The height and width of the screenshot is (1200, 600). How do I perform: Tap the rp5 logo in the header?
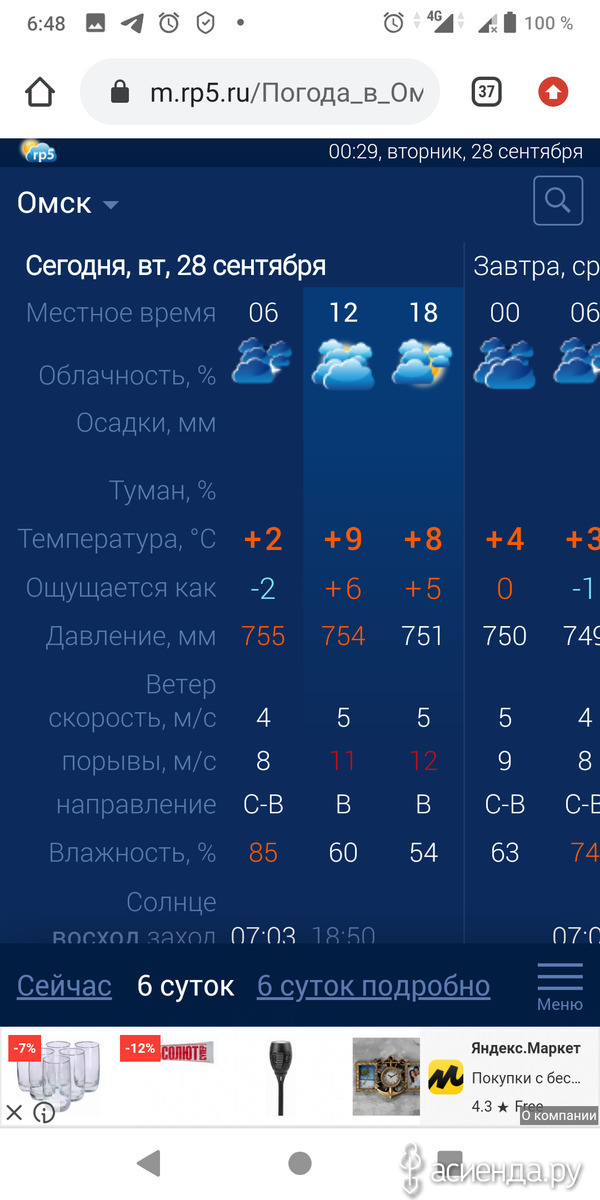click(39, 152)
